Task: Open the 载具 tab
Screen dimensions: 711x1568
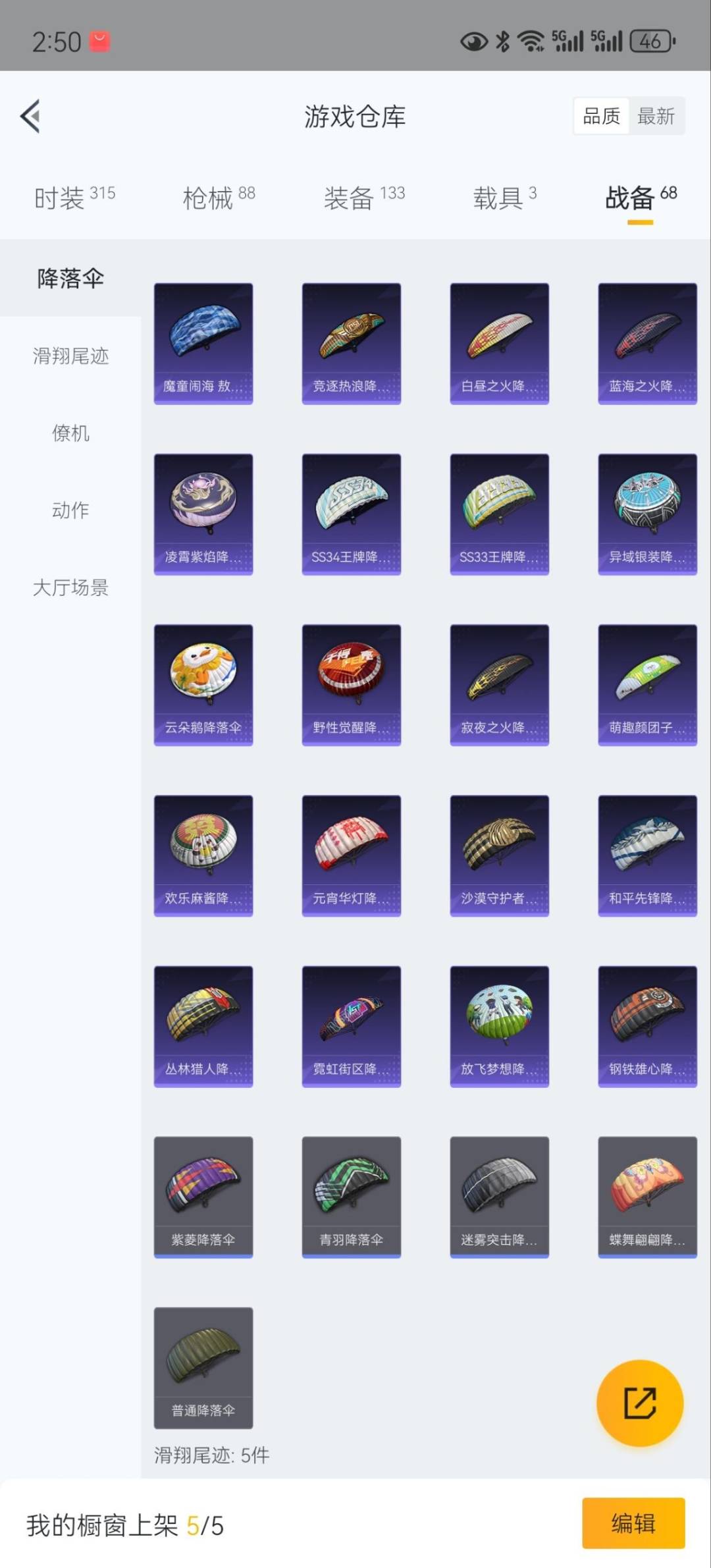Action: point(504,197)
